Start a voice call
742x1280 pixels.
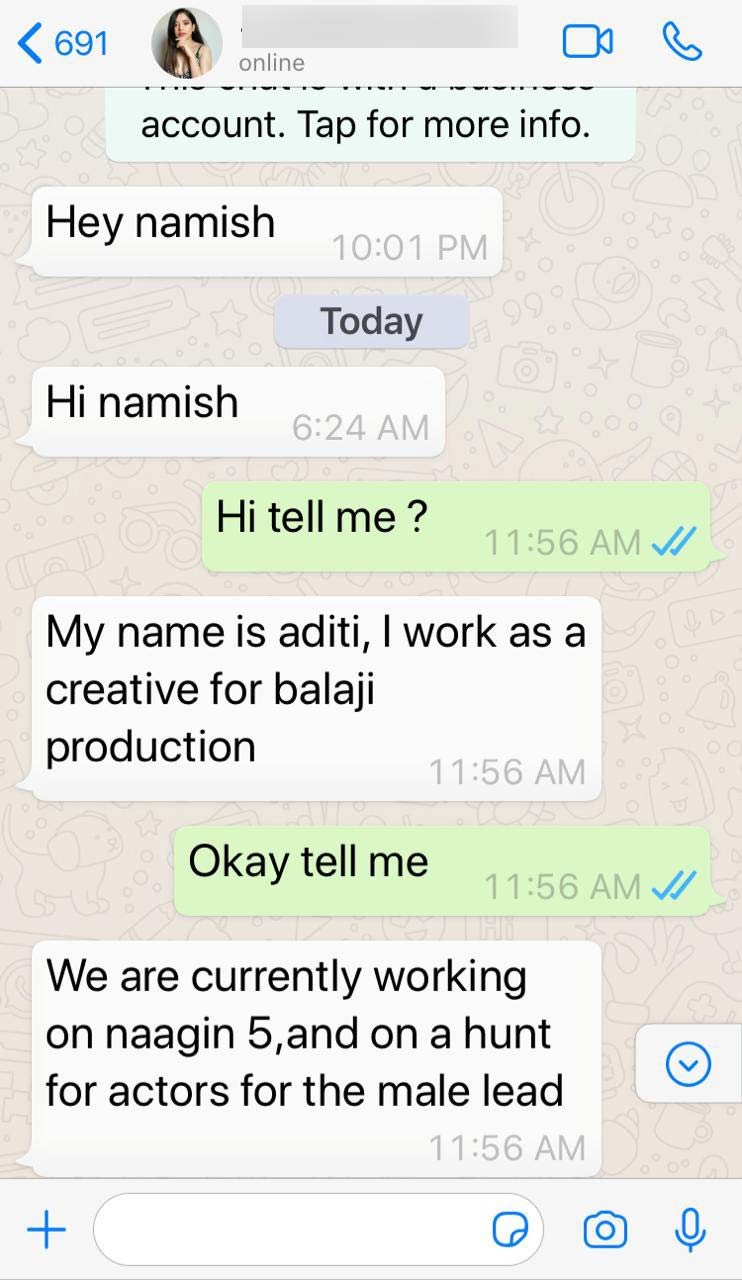point(682,42)
